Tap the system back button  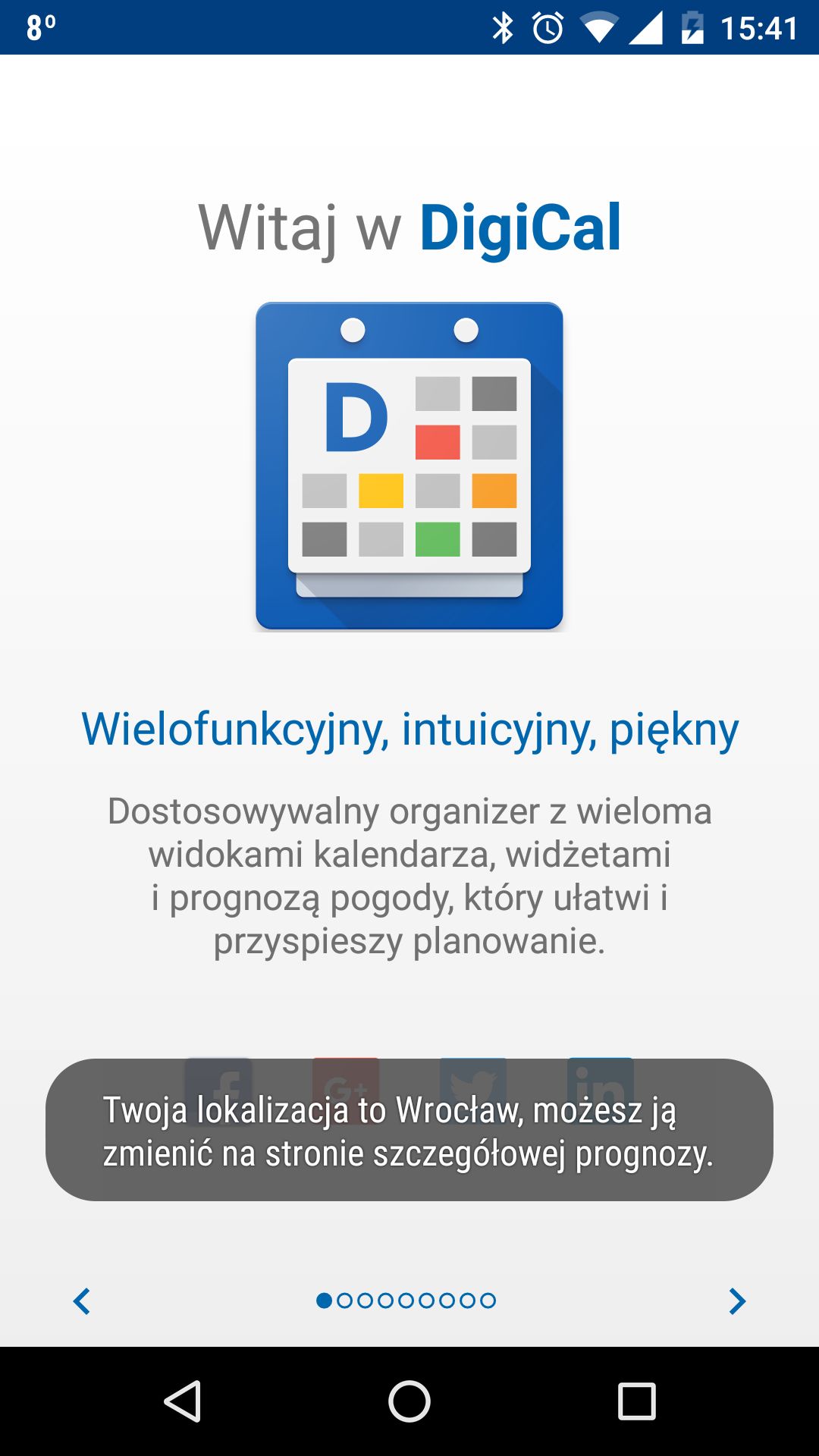[x=182, y=1401]
